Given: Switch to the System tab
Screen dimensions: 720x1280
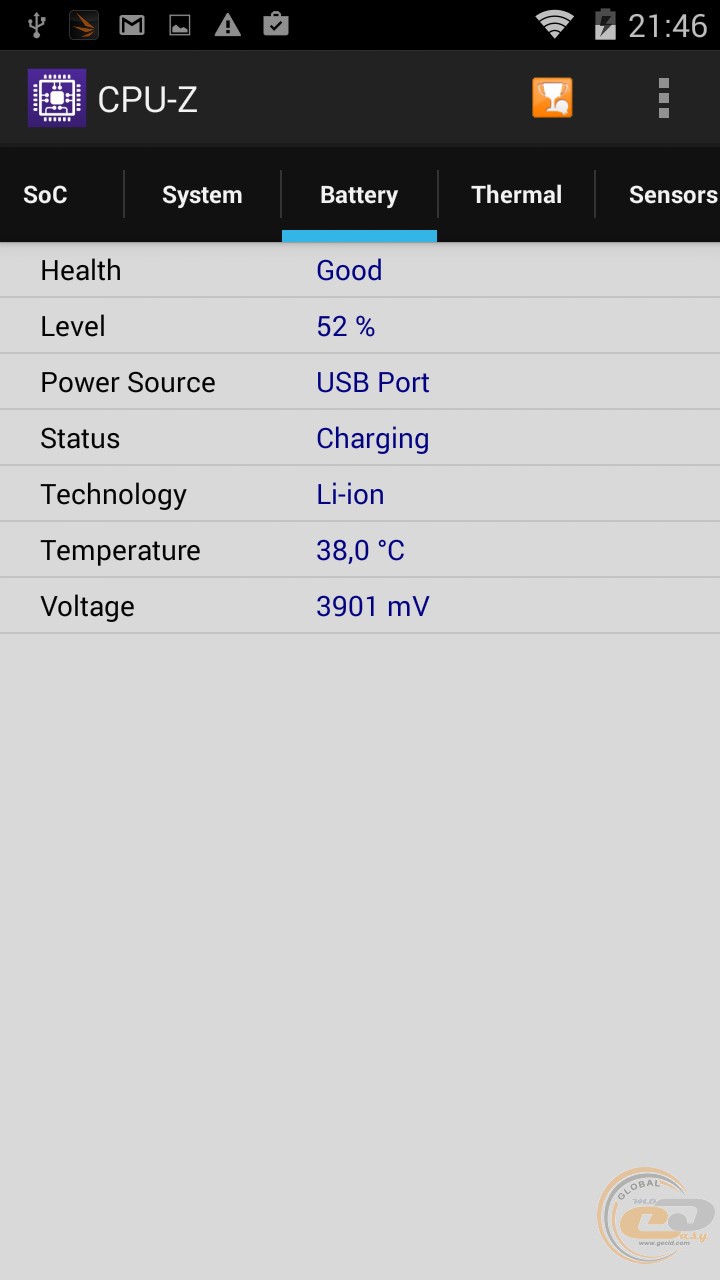Looking at the screenshot, I should [x=202, y=194].
